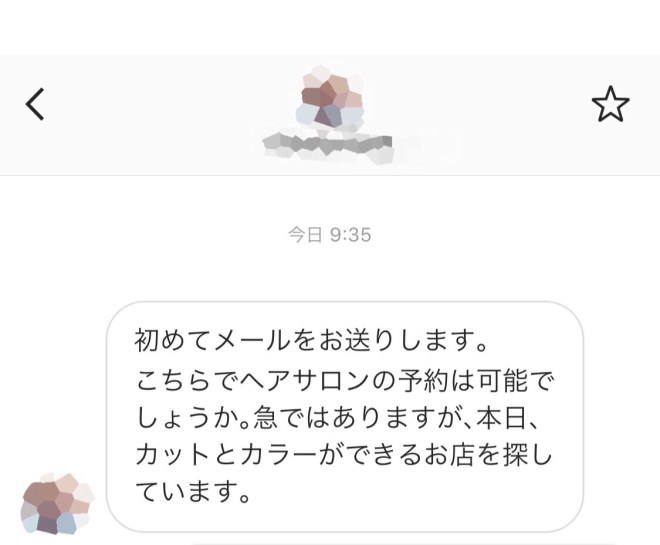Go back using the back arrow

35,104
